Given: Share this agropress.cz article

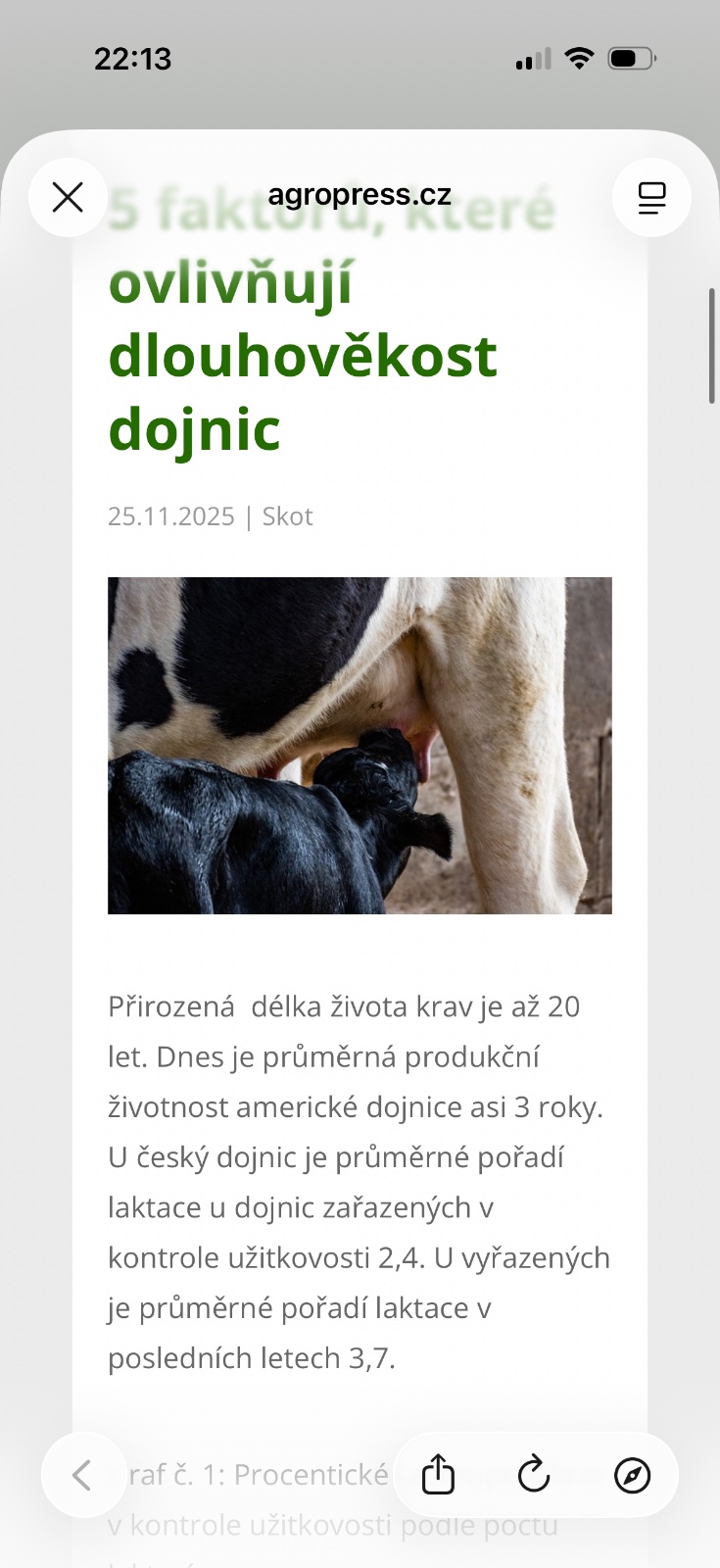Looking at the screenshot, I should 438,1475.
